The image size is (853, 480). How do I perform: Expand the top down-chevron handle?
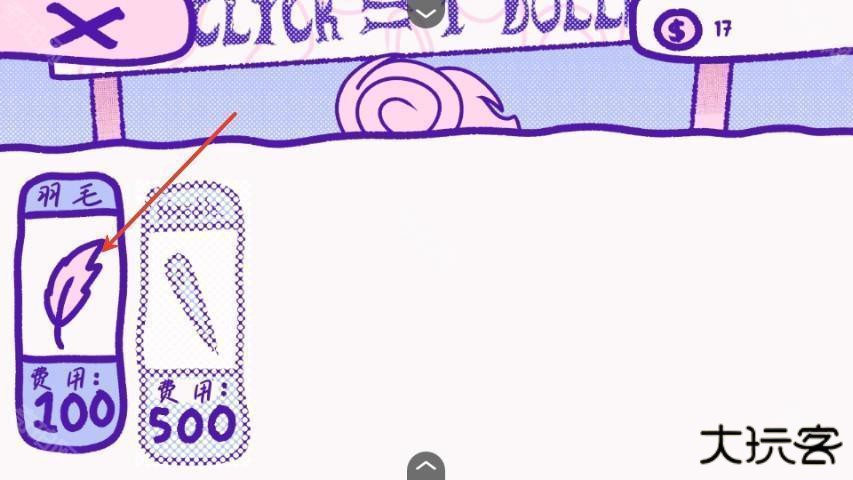[x=427, y=13]
